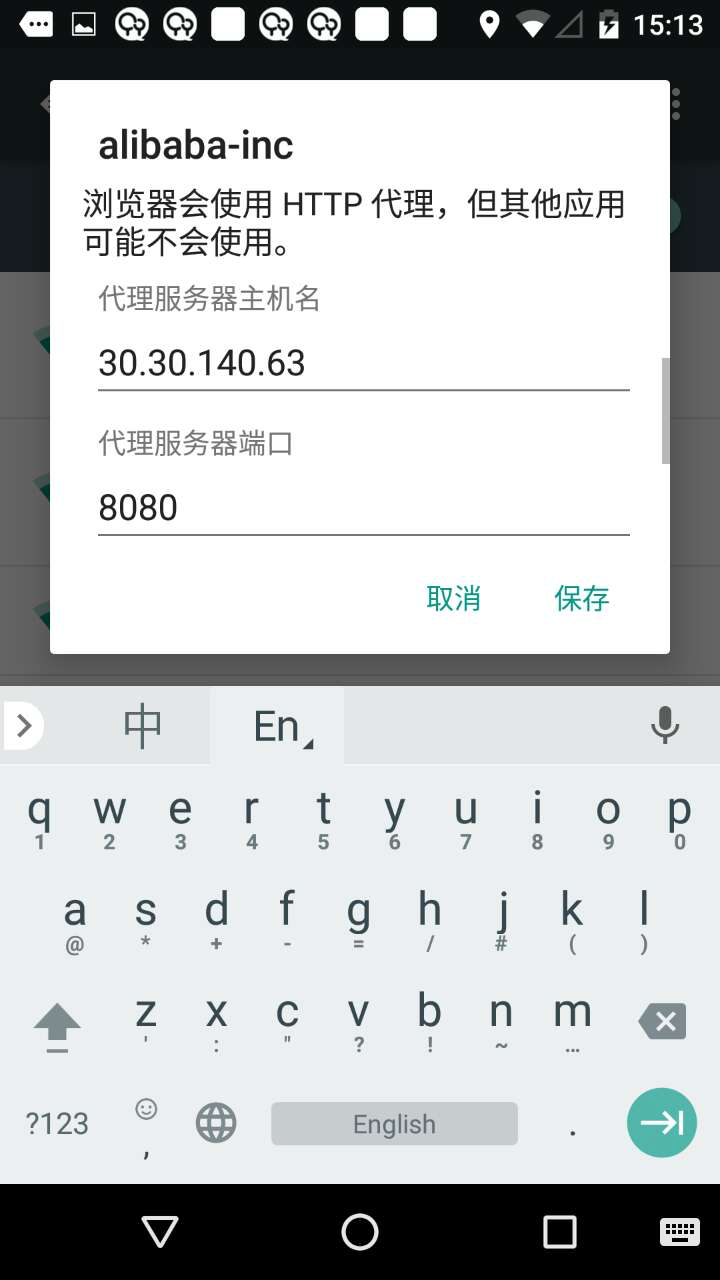Open the ?123 symbols keyboard
Viewport: 720px width, 1280px height.
pos(57,1123)
